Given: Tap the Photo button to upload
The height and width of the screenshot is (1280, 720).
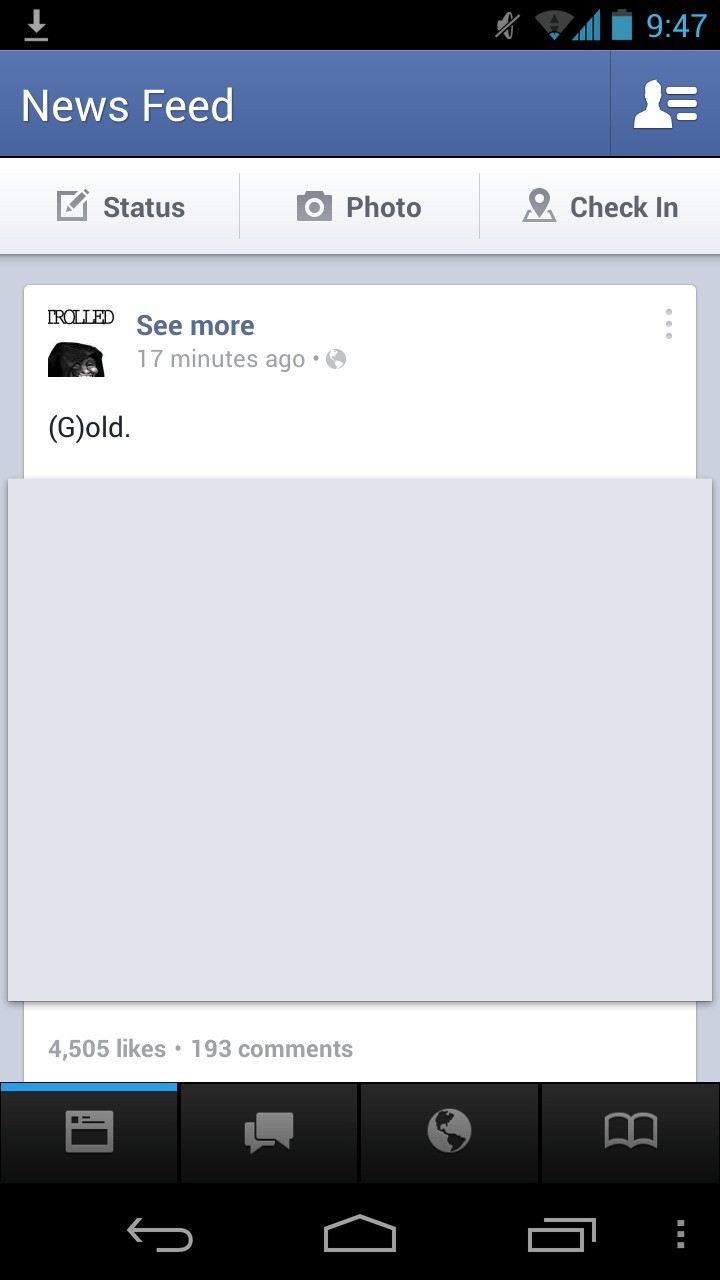Looking at the screenshot, I should pos(360,207).
